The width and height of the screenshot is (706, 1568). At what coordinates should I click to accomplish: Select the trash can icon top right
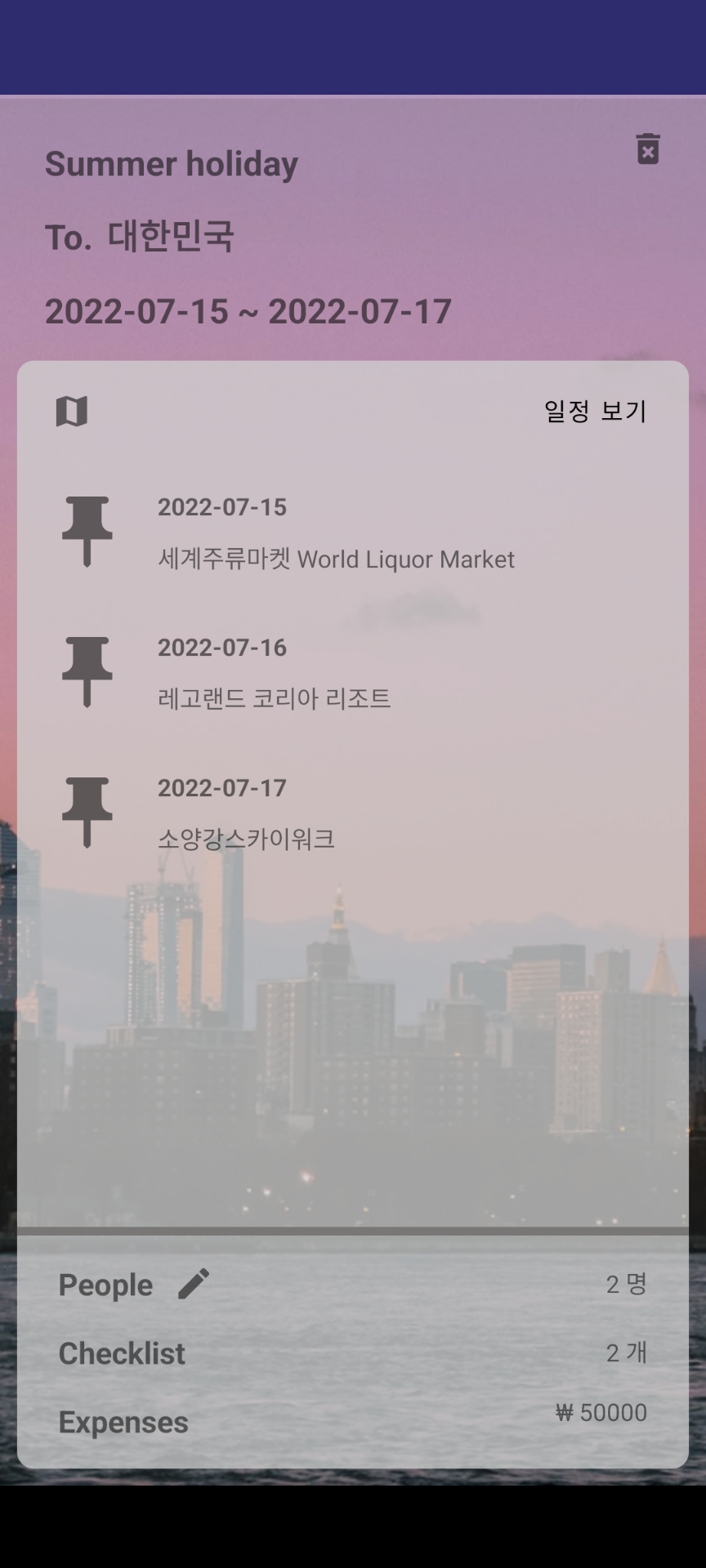pos(647,149)
